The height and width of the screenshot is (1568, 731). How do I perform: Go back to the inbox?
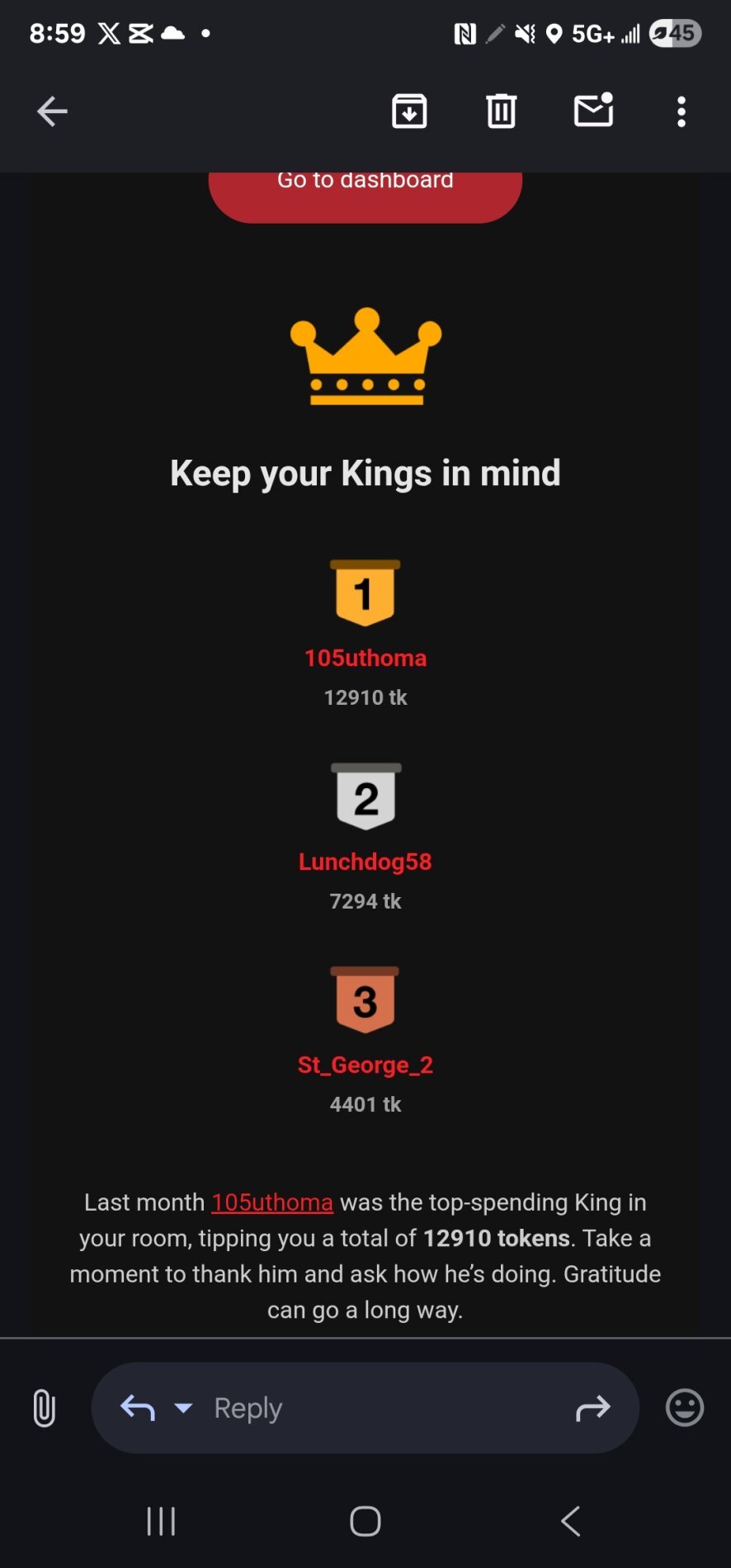pyautogui.click(x=52, y=111)
